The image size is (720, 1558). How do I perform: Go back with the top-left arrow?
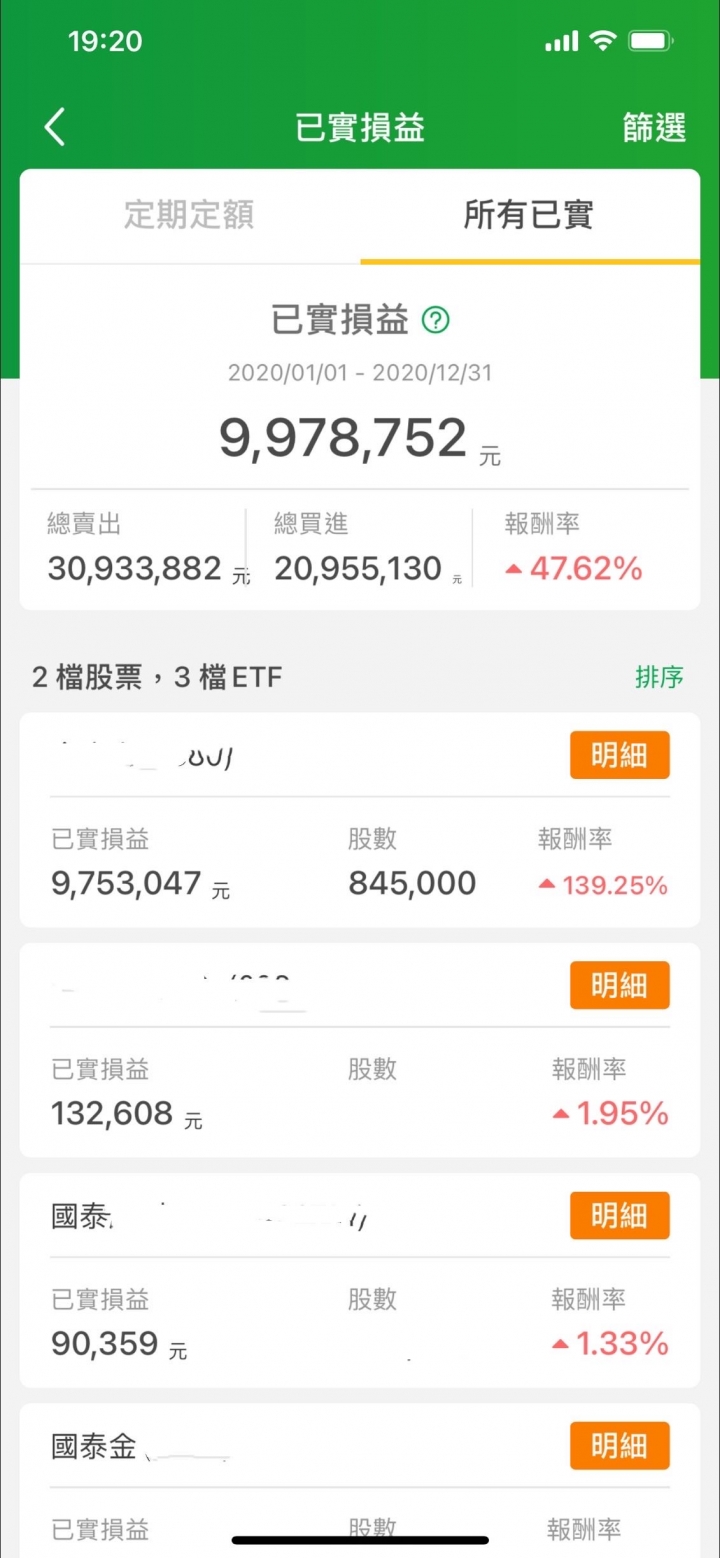(55, 128)
